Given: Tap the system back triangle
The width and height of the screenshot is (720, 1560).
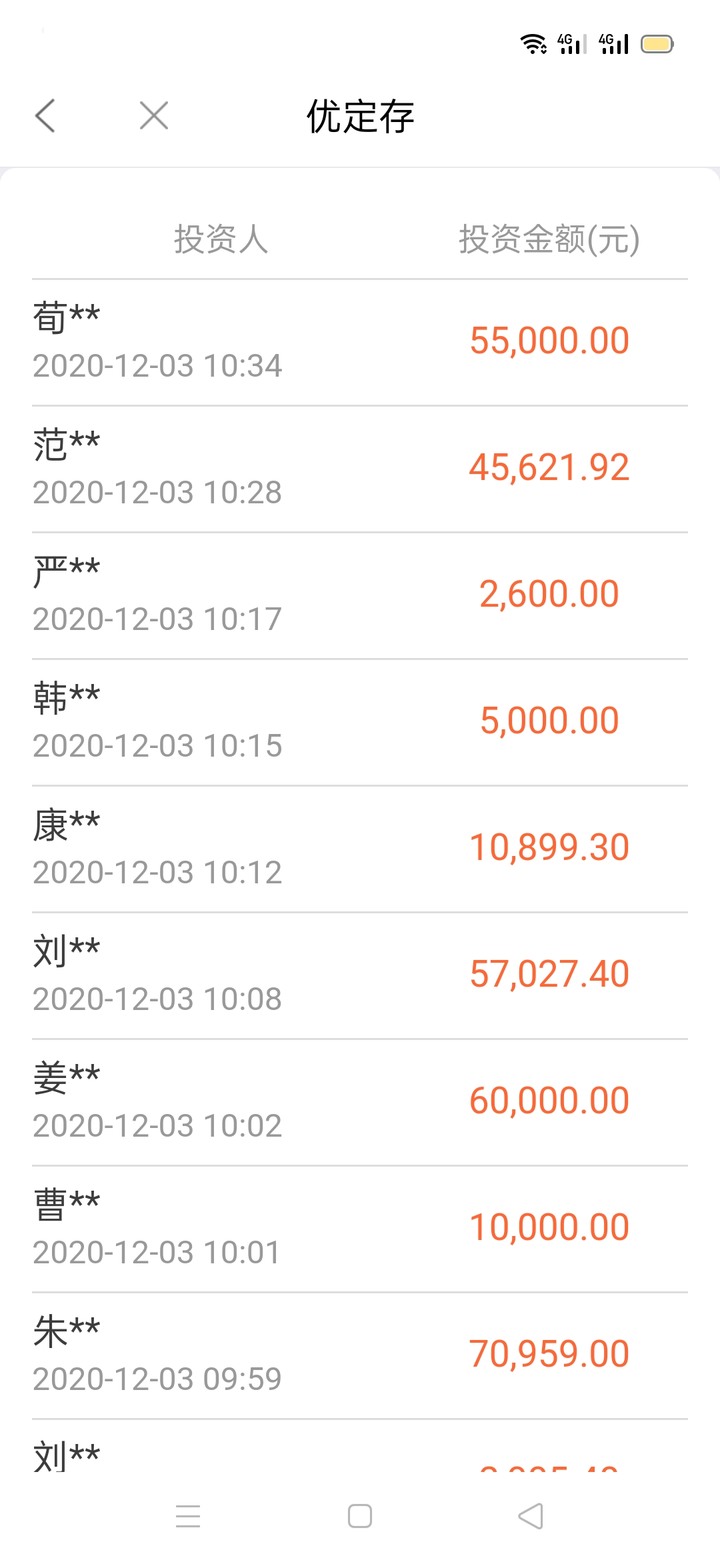Looking at the screenshot, I should (531, 1516).
